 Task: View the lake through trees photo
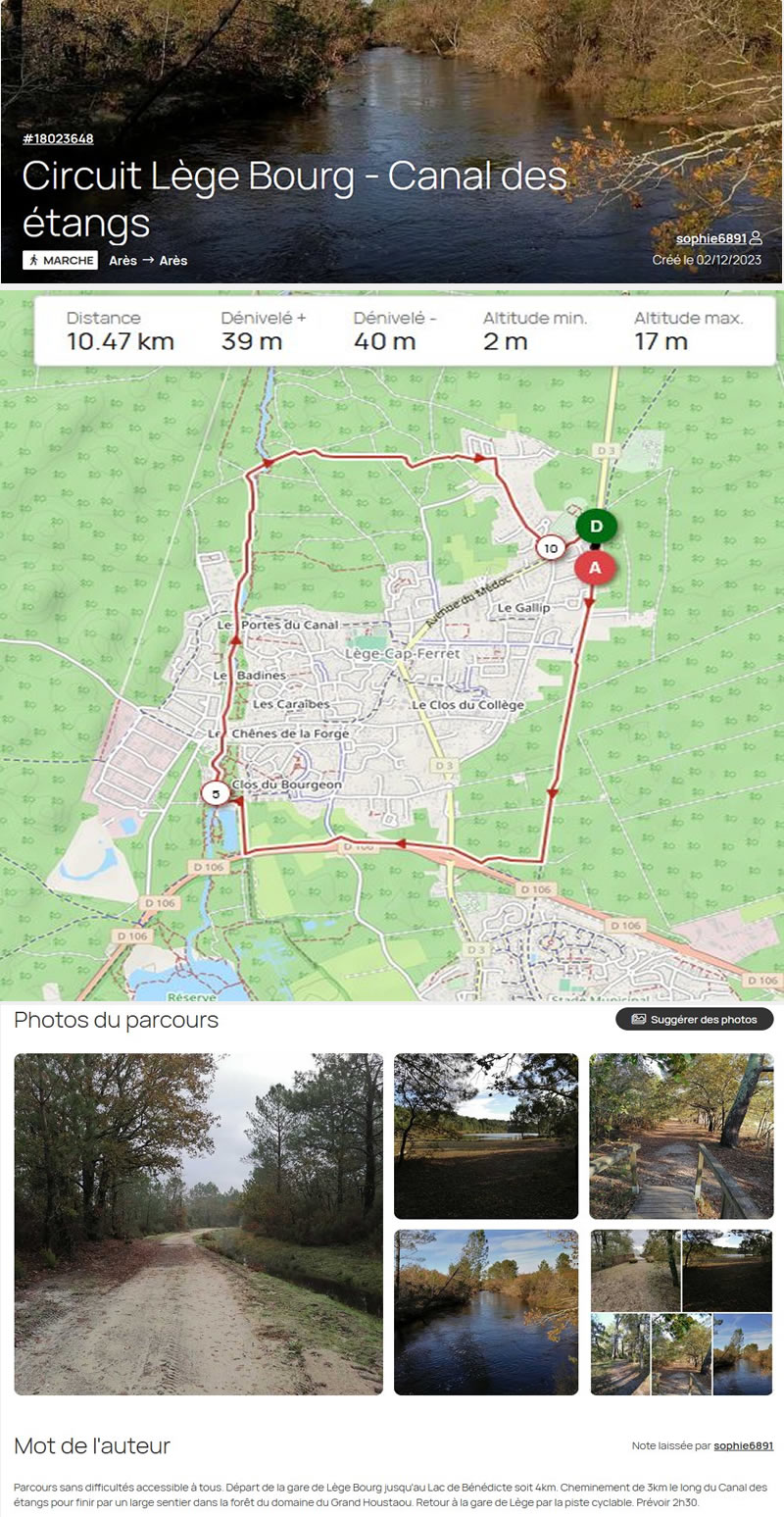coord(486,1136)
